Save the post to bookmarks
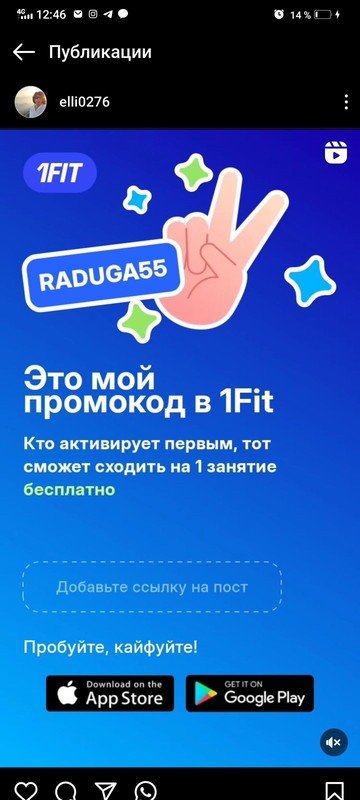Image resolution: width=360 pixels, height=800 pixels. [335, 790]
